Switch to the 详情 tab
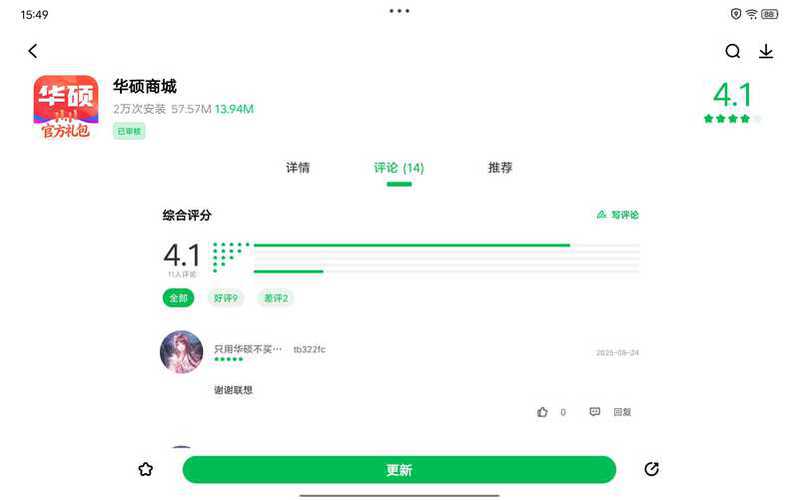799x500 pixels. (298, 168)
